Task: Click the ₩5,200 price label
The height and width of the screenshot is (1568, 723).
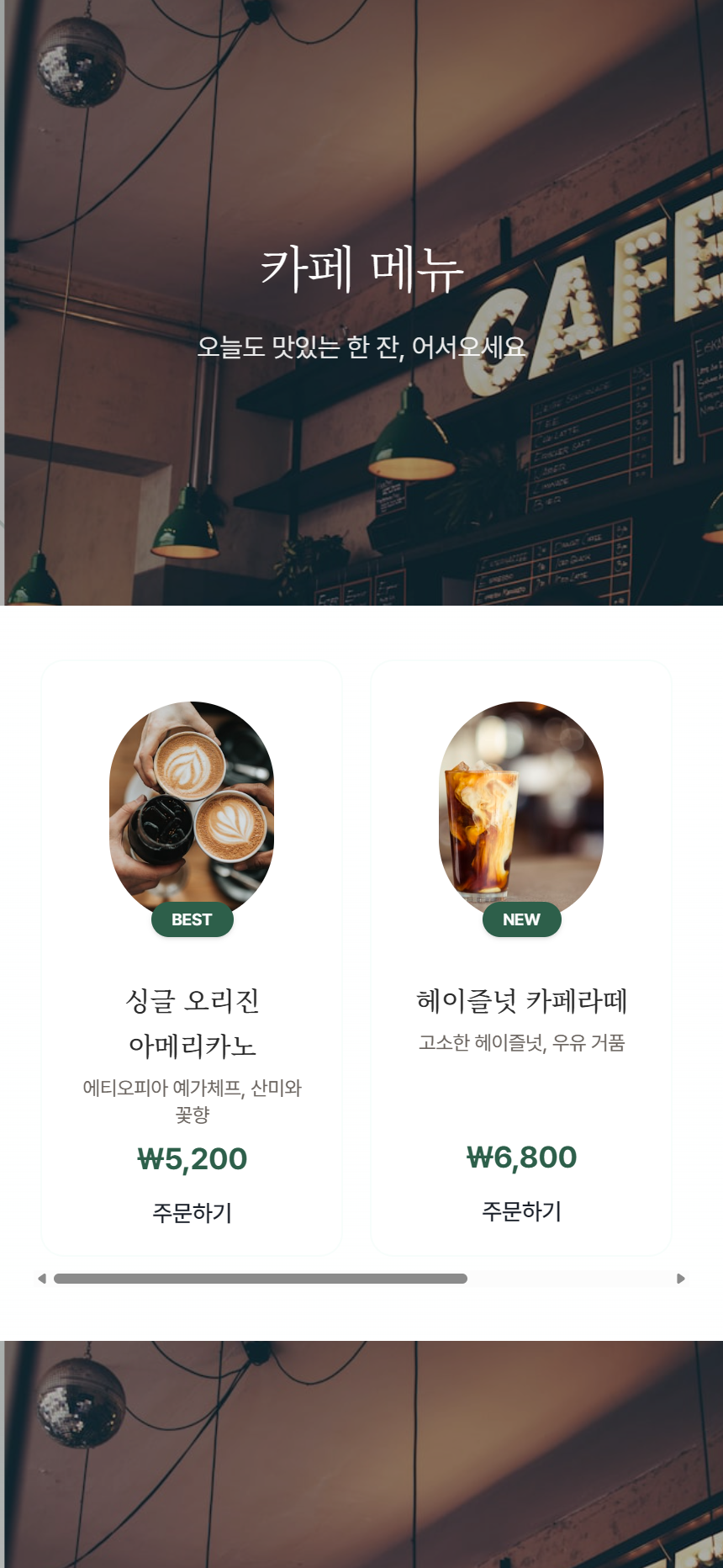Action: [193, 1158]
